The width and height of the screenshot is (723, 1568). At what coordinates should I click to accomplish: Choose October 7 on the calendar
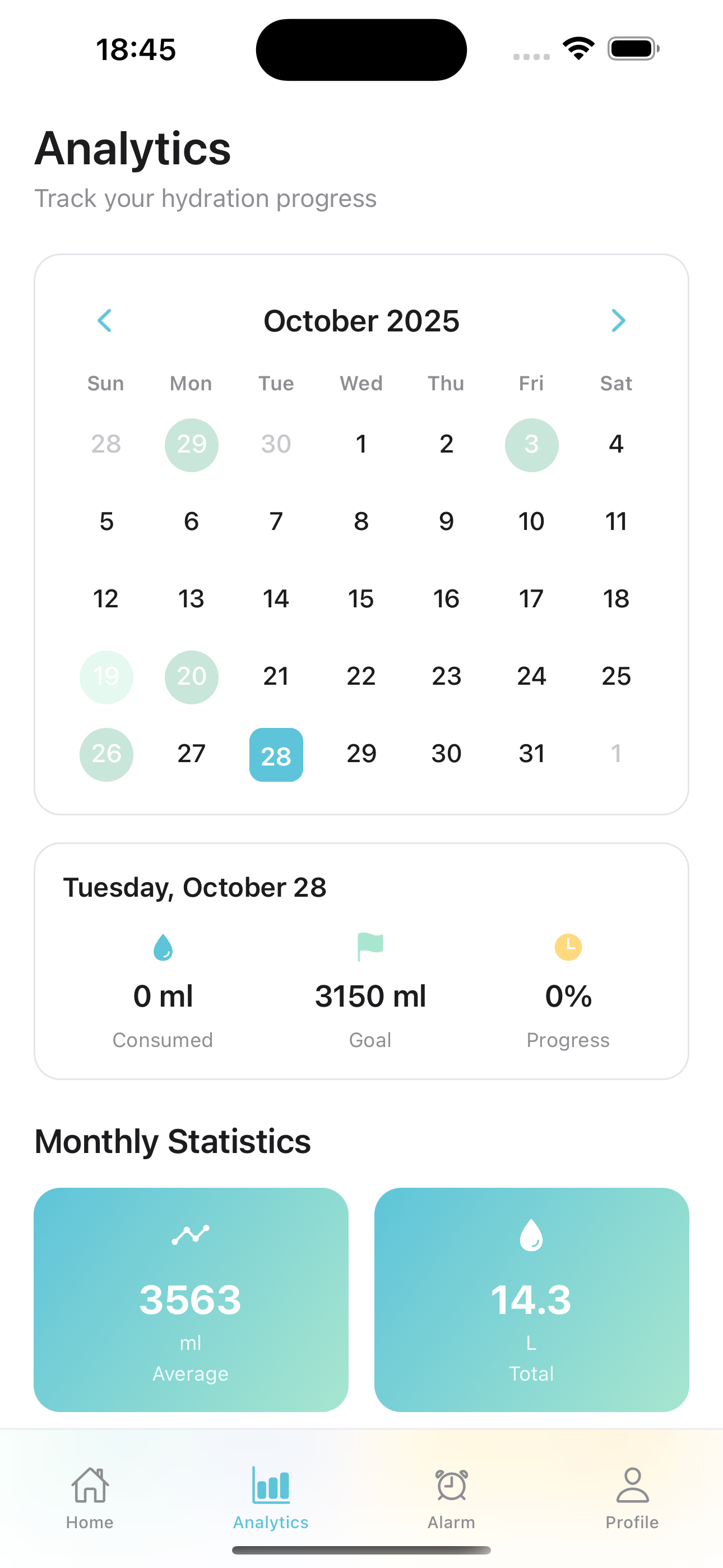pos(276,522)
